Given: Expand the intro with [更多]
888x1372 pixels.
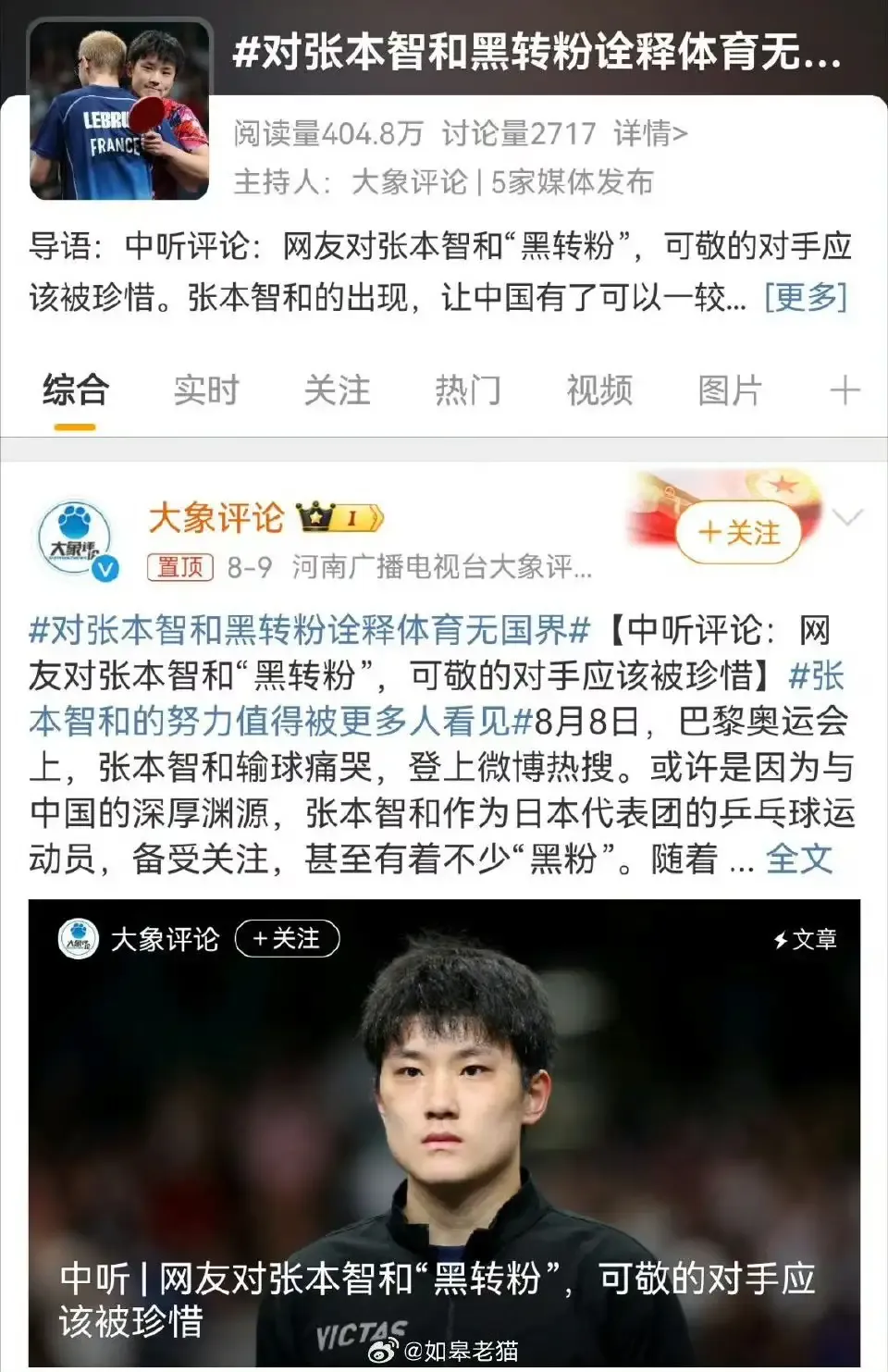Looking at the screenshot, I should pyautogui.click(x=805, y=298).
